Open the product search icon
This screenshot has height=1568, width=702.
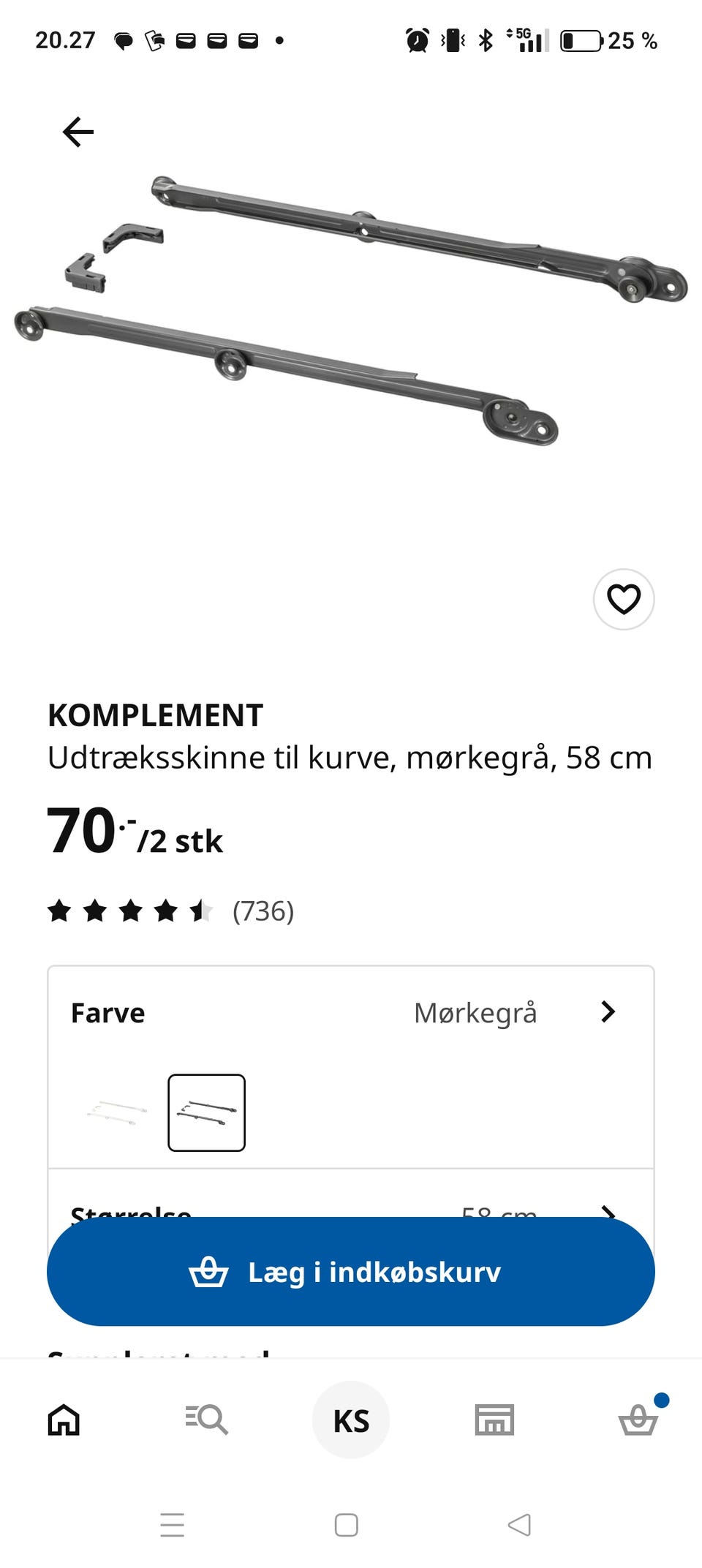[206, 1419]
